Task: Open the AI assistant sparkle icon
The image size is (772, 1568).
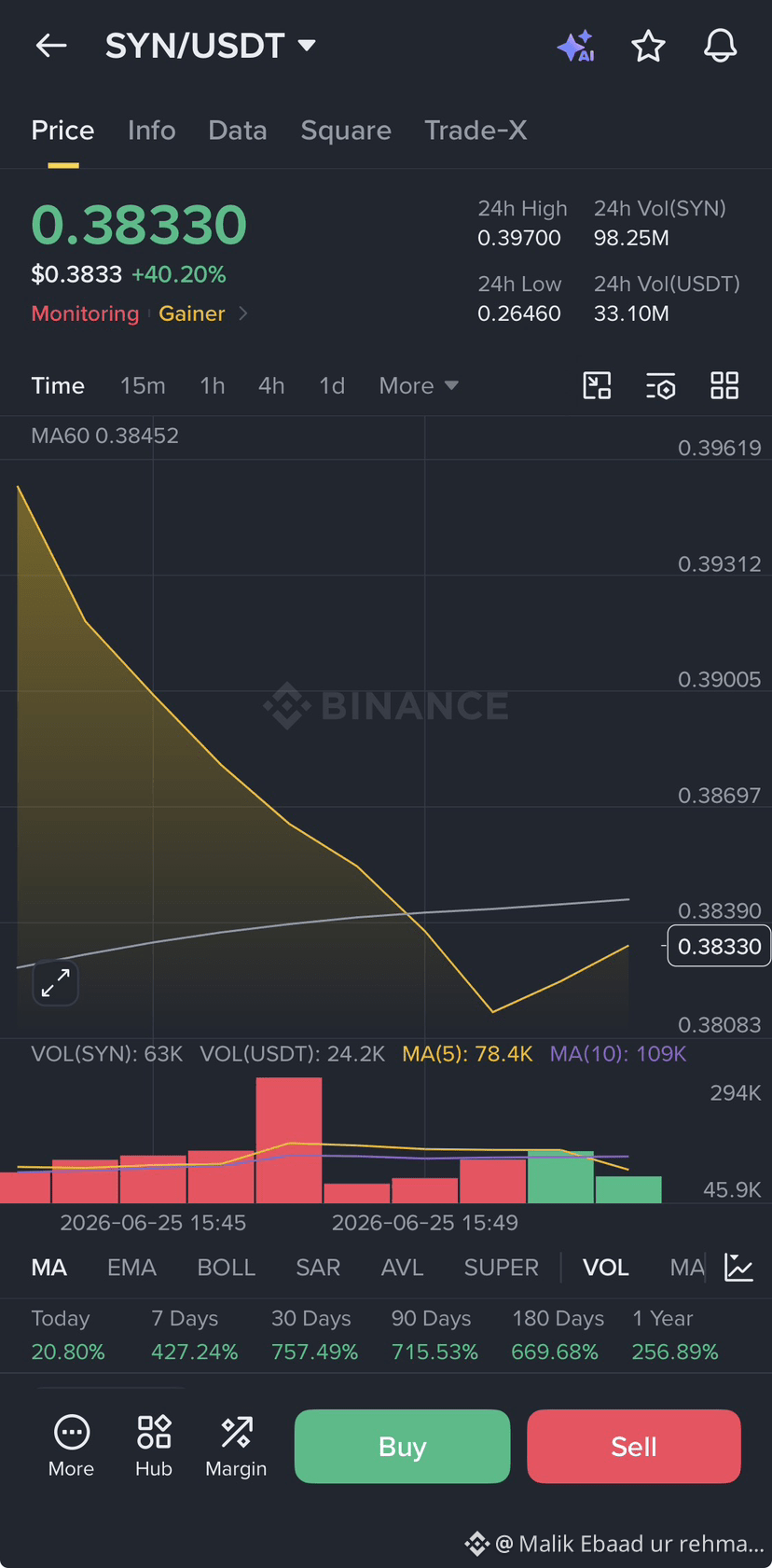Action: coord(575,45)
